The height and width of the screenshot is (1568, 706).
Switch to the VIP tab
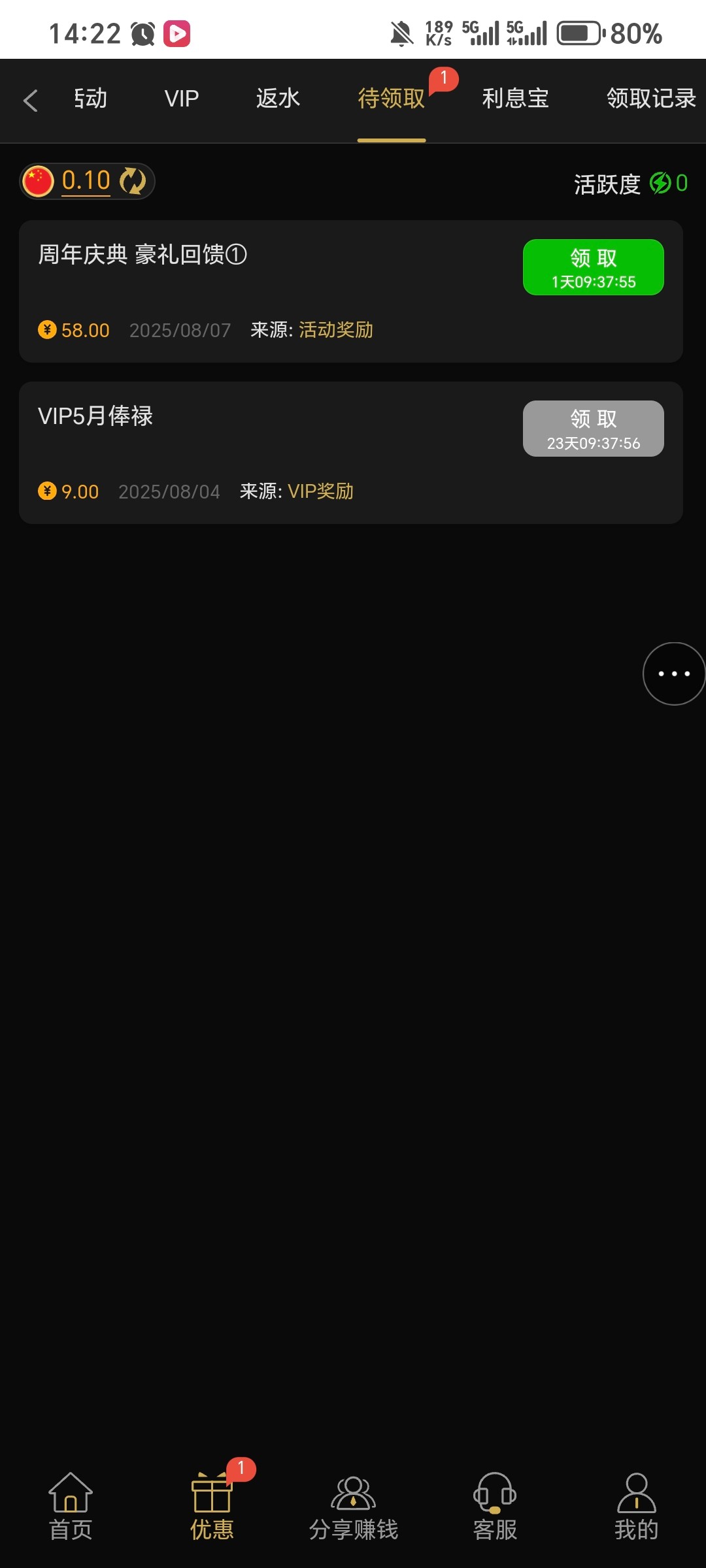pyautogui.click(x=180, y=99)
